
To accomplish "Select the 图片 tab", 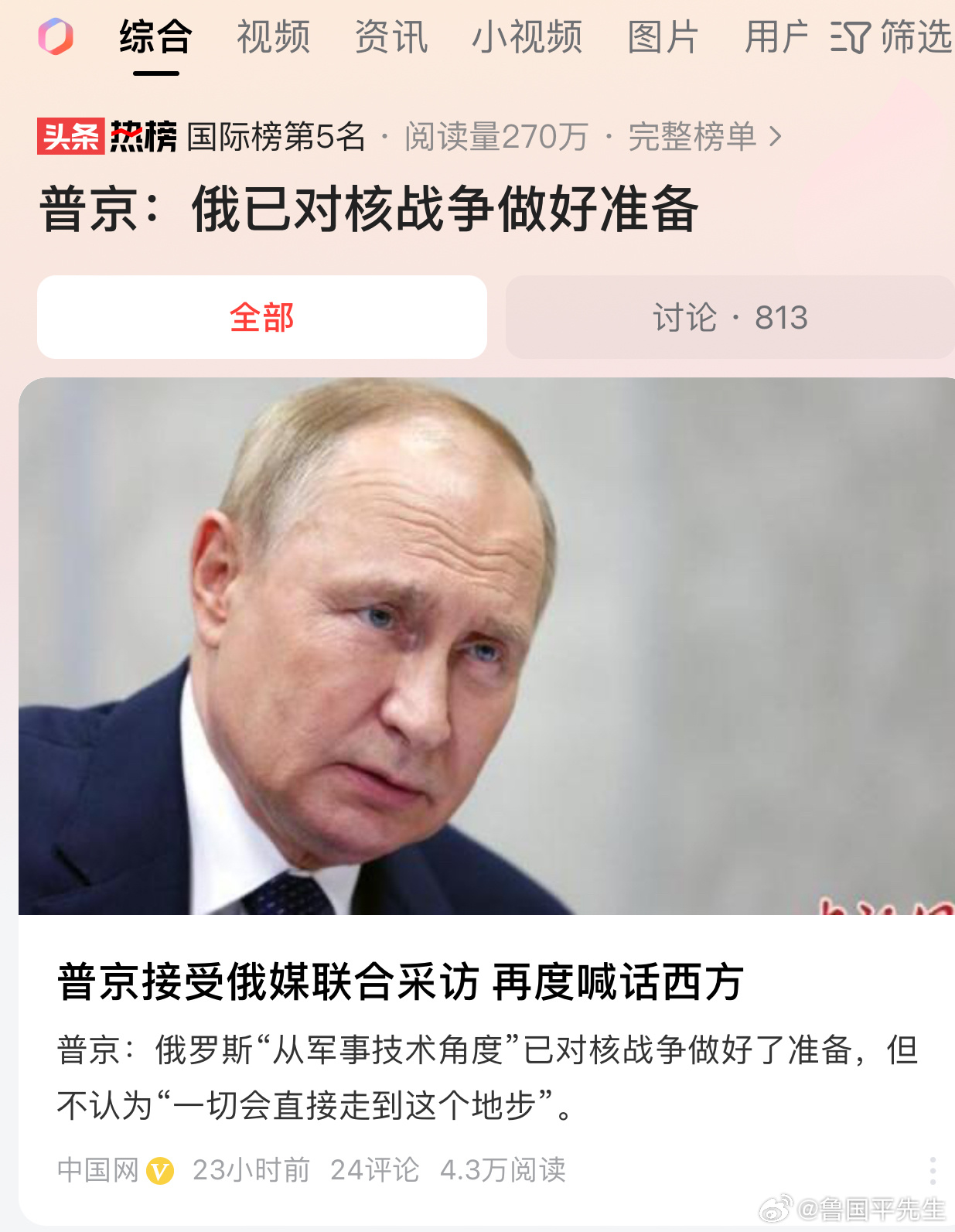I will coord(663,37).
